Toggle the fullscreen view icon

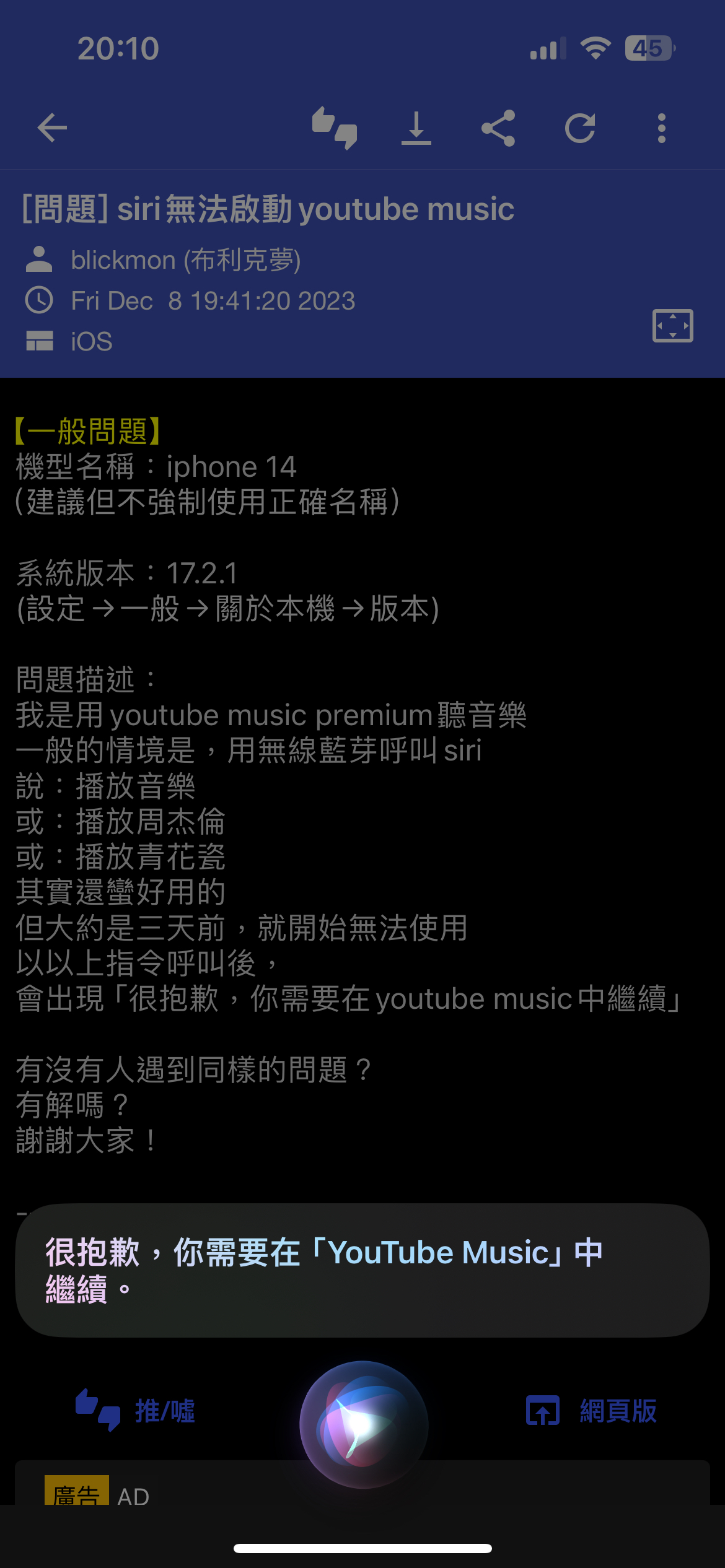[672, 326]
